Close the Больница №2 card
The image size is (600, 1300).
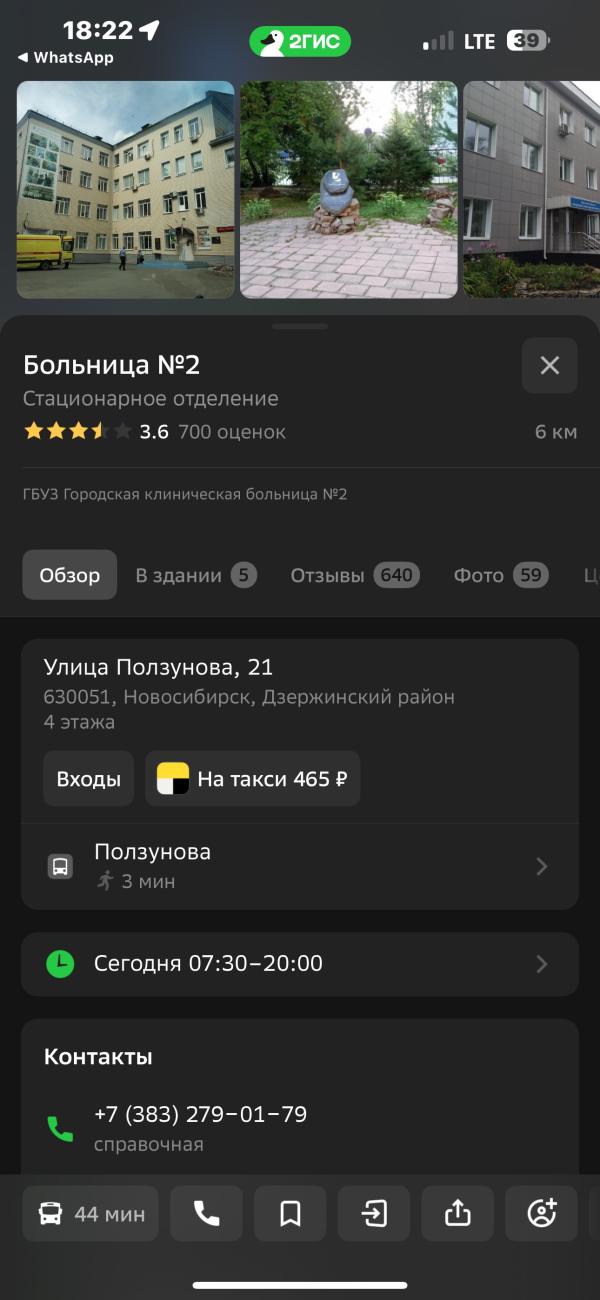coord(549,365)
